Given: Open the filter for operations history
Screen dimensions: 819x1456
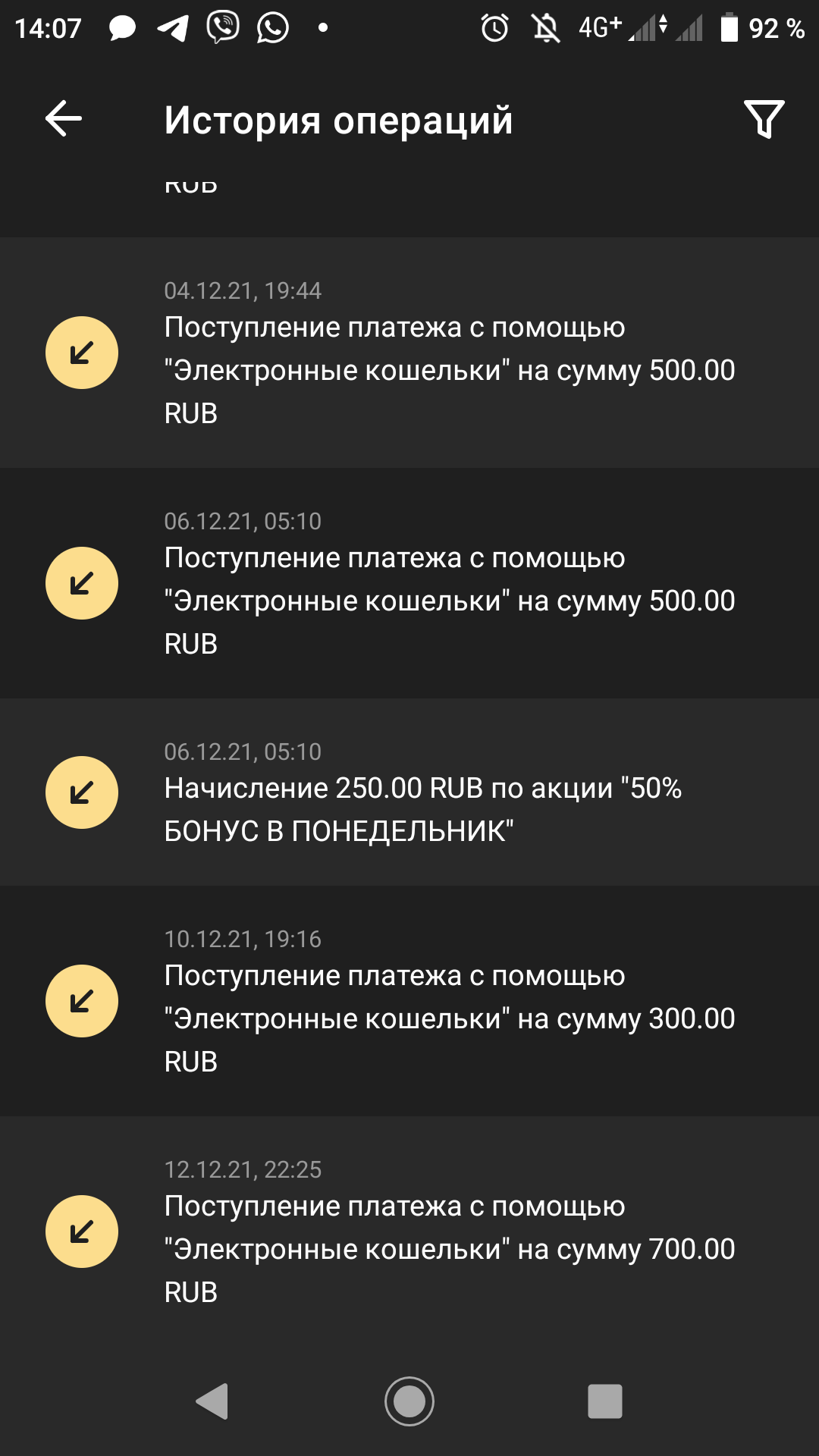Looking at the screenshot, I should 764,119.
